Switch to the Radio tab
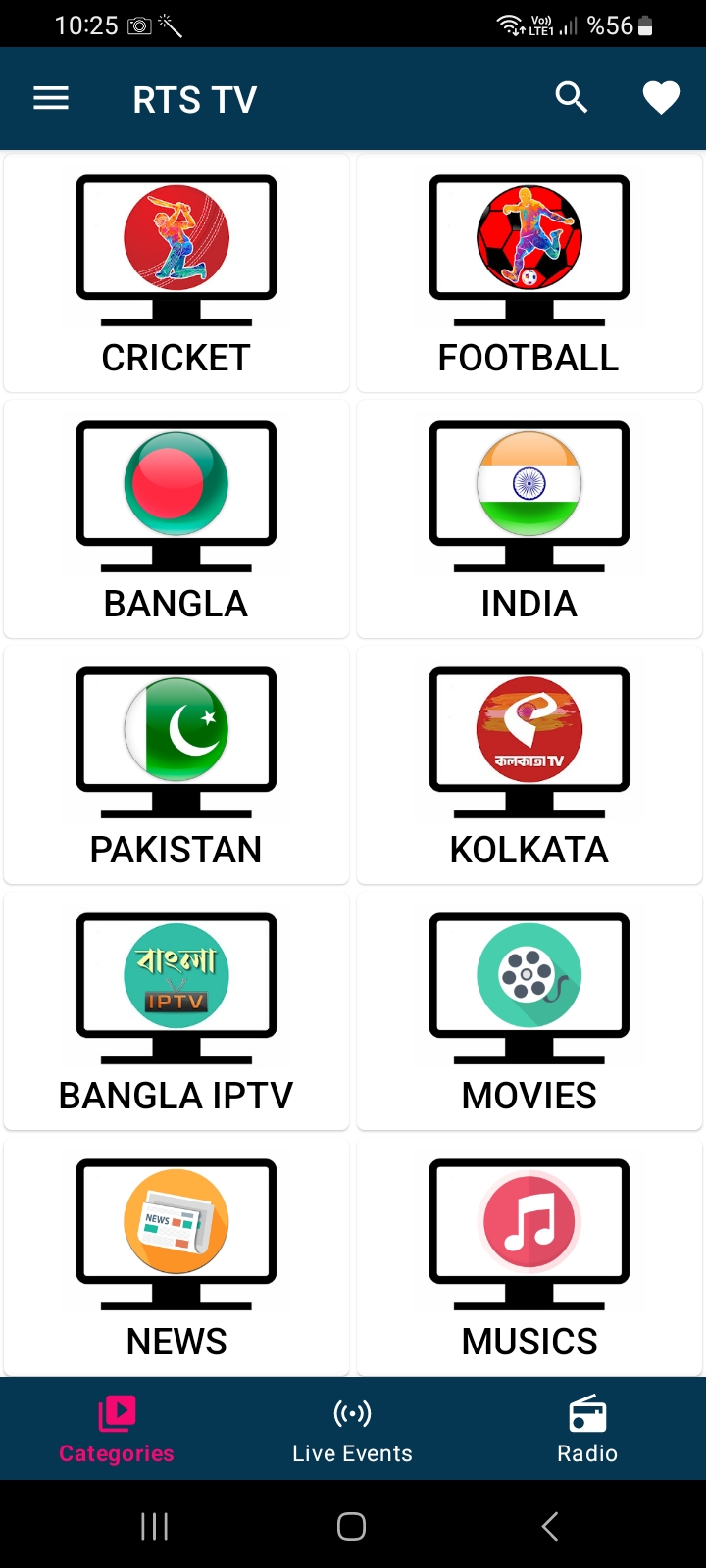 (587, 1429)
